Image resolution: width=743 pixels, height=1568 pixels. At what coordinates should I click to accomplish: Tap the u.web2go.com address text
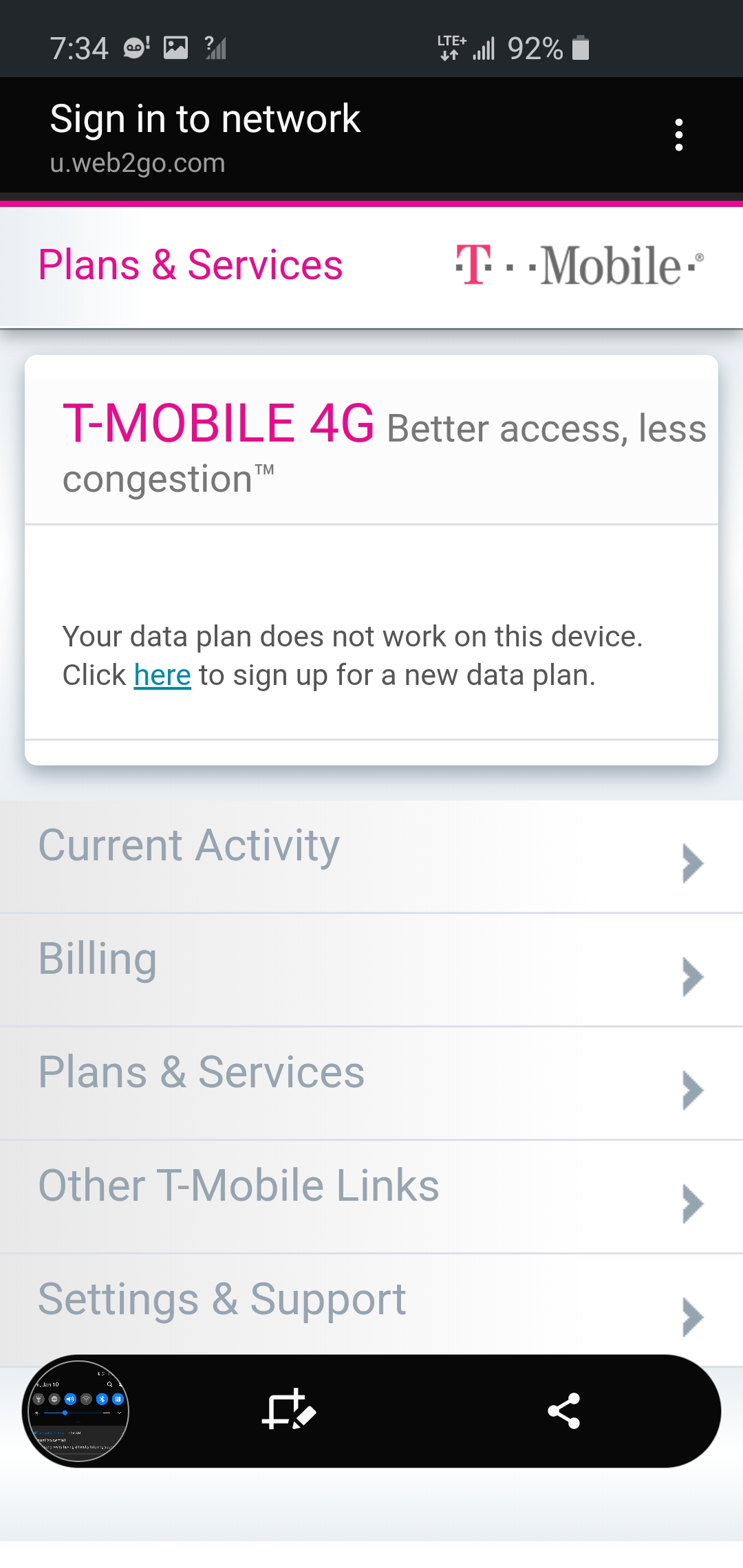click(137, 163)
